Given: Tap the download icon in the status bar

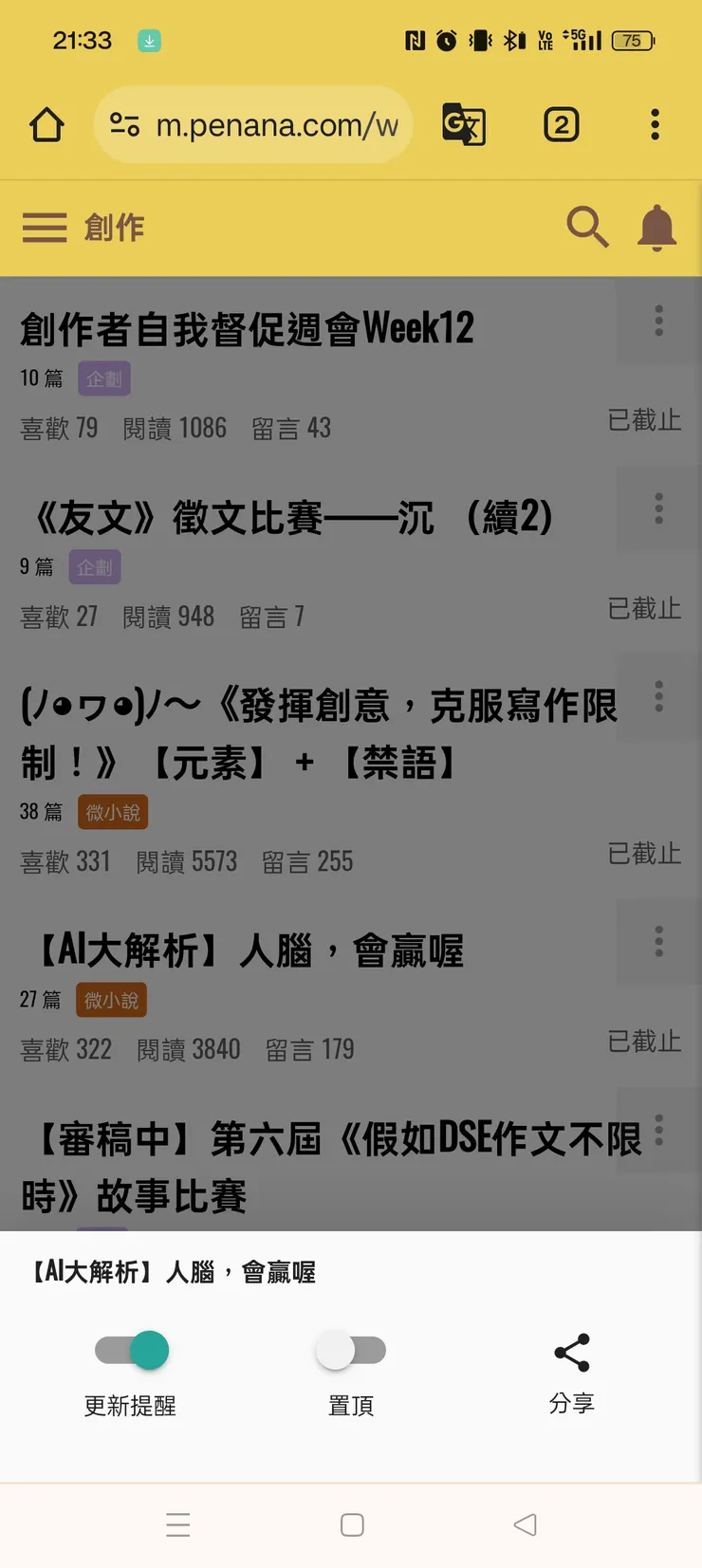Looking at the screenshot, I should click(x=148, y=42).
